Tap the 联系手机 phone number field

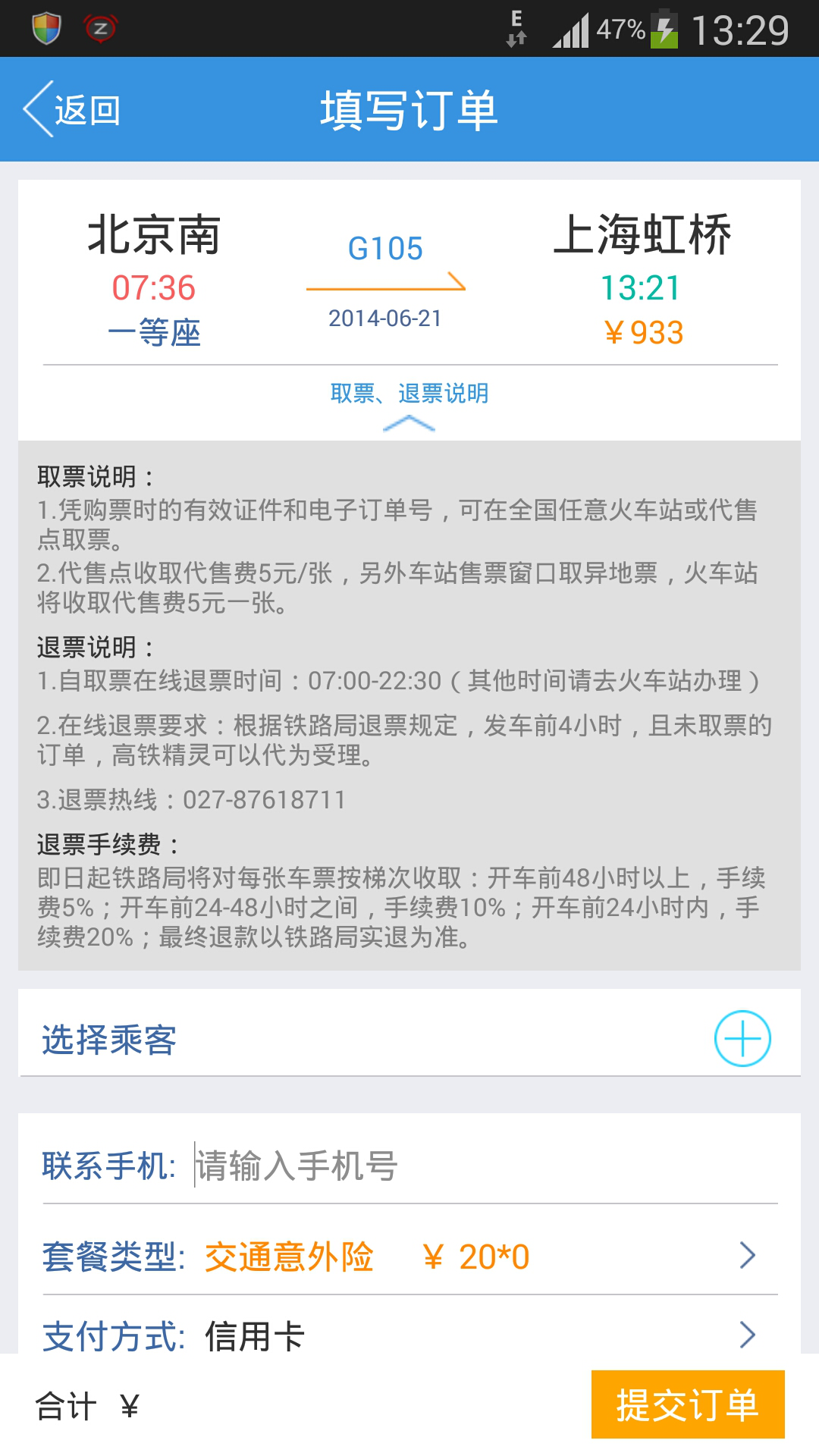tap(485, 1166)
